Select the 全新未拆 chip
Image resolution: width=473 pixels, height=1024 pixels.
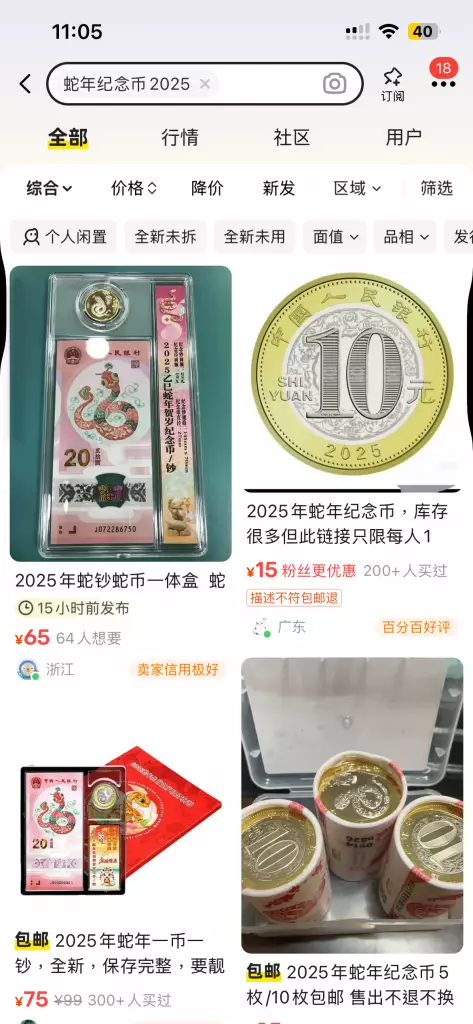click(x=165, y=236)
